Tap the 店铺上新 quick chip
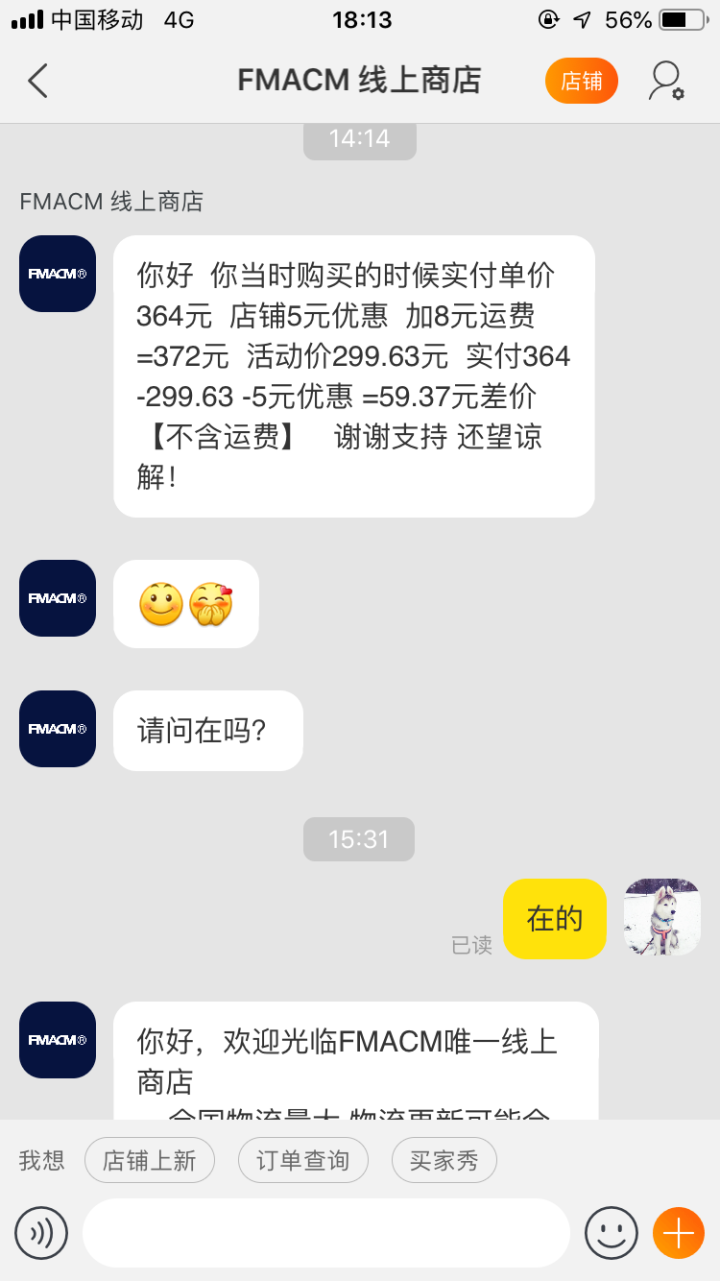The image size is (720, 1281). (149, 1160)
